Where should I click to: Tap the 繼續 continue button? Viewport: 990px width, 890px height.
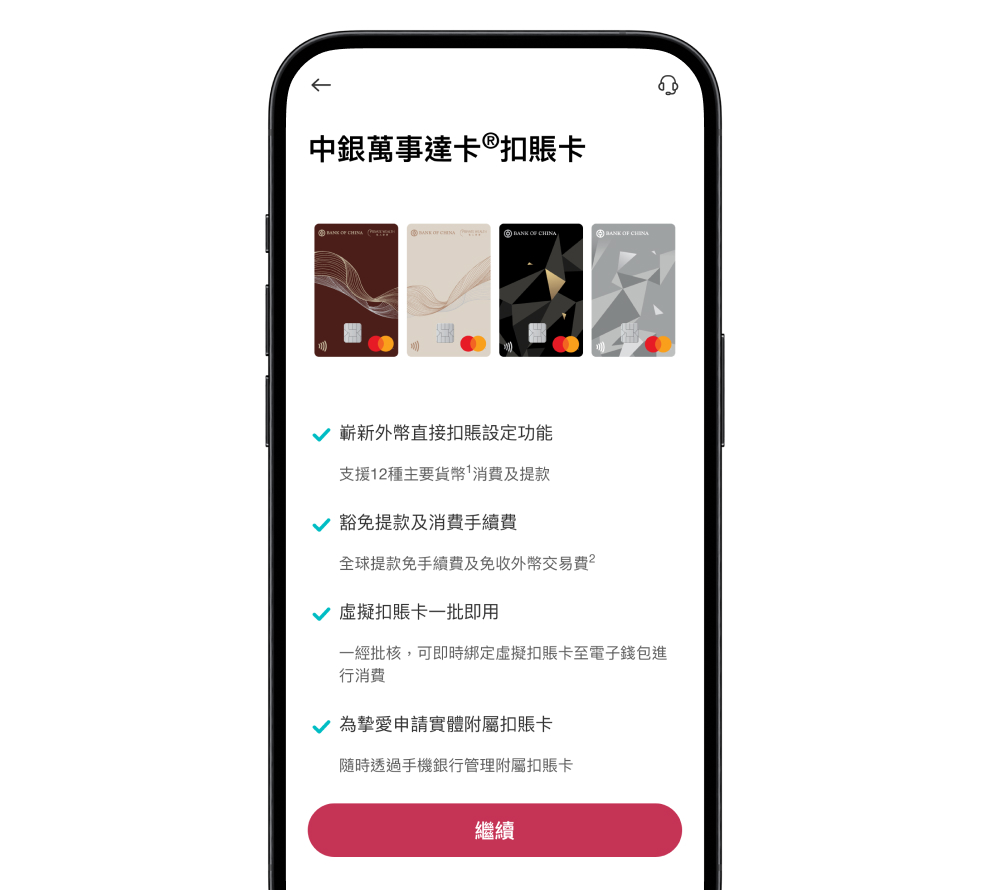coord(494,830)
